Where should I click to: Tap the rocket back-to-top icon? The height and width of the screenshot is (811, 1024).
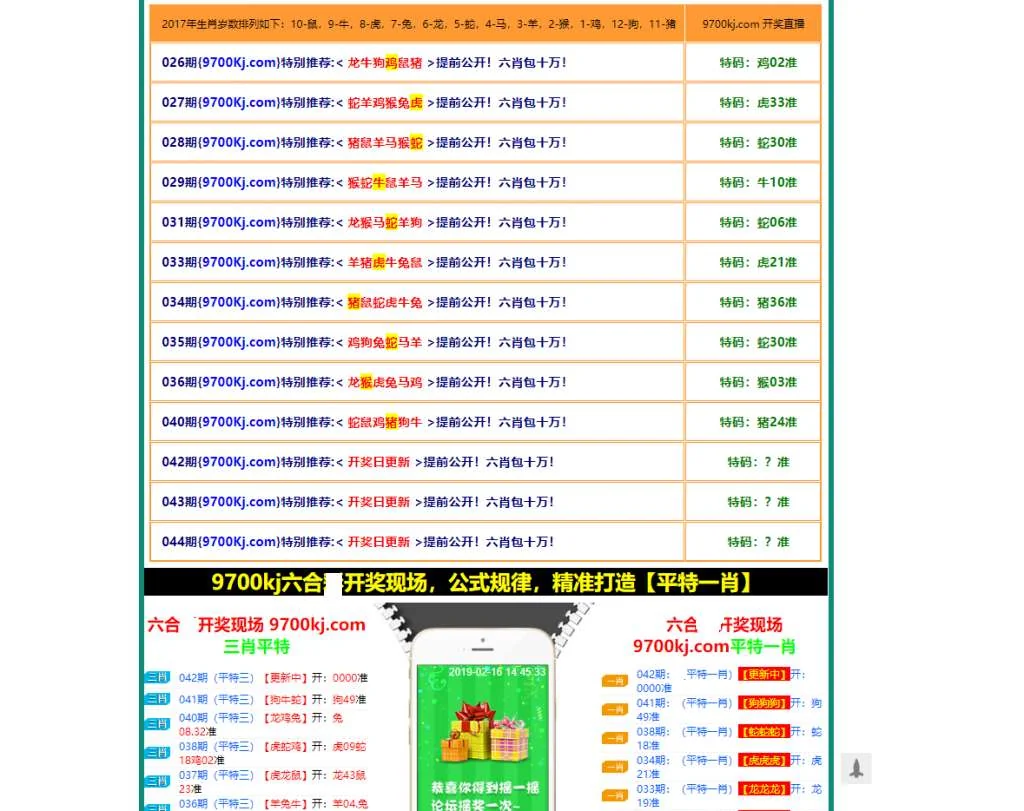pos(856,768)
